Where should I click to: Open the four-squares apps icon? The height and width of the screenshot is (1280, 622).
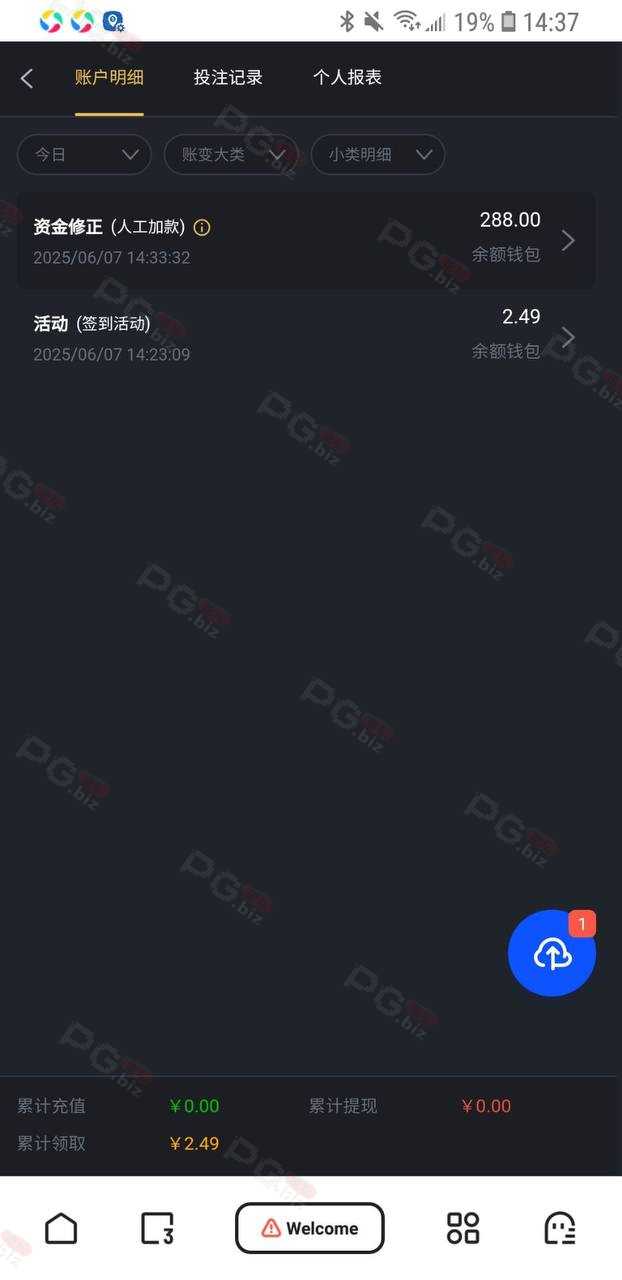463,1228
